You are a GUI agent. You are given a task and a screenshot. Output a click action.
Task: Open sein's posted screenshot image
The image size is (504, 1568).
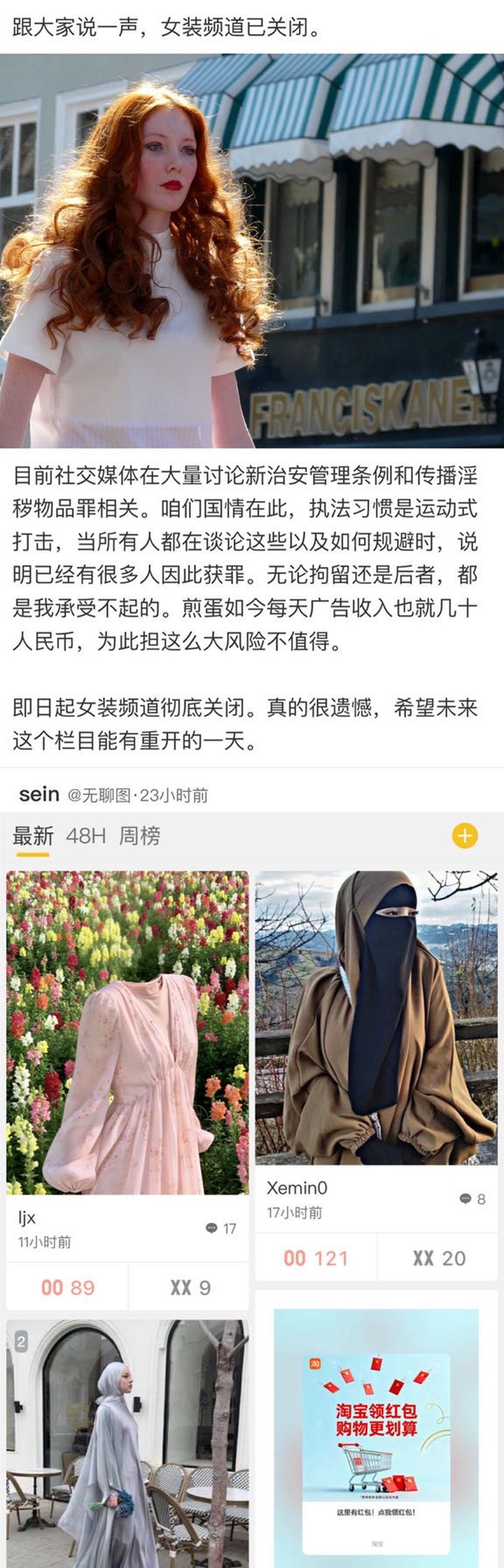pyautogui.click(x=252, y=1187)
